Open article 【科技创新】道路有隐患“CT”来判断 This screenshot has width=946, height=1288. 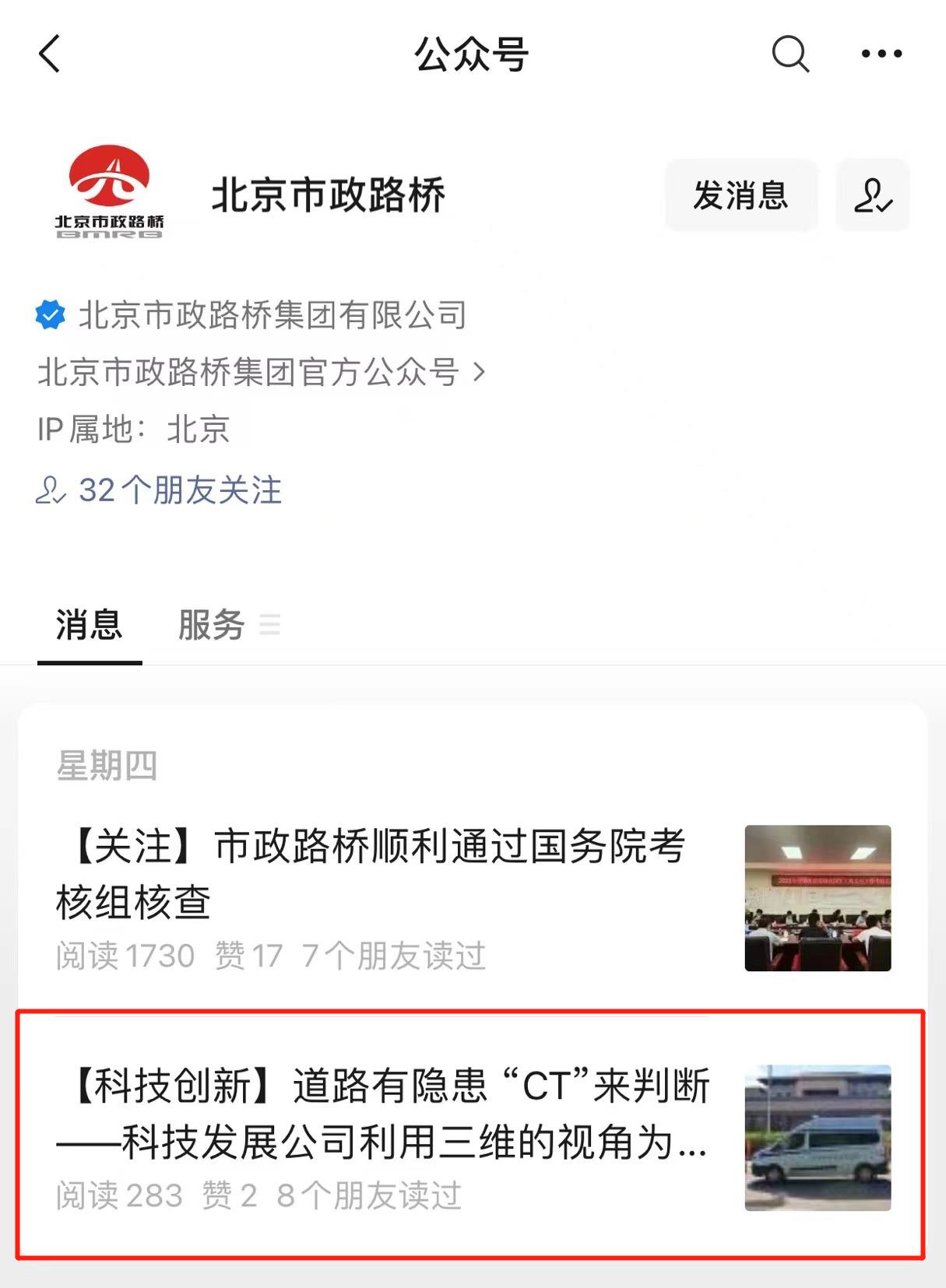pos(382,1114)
